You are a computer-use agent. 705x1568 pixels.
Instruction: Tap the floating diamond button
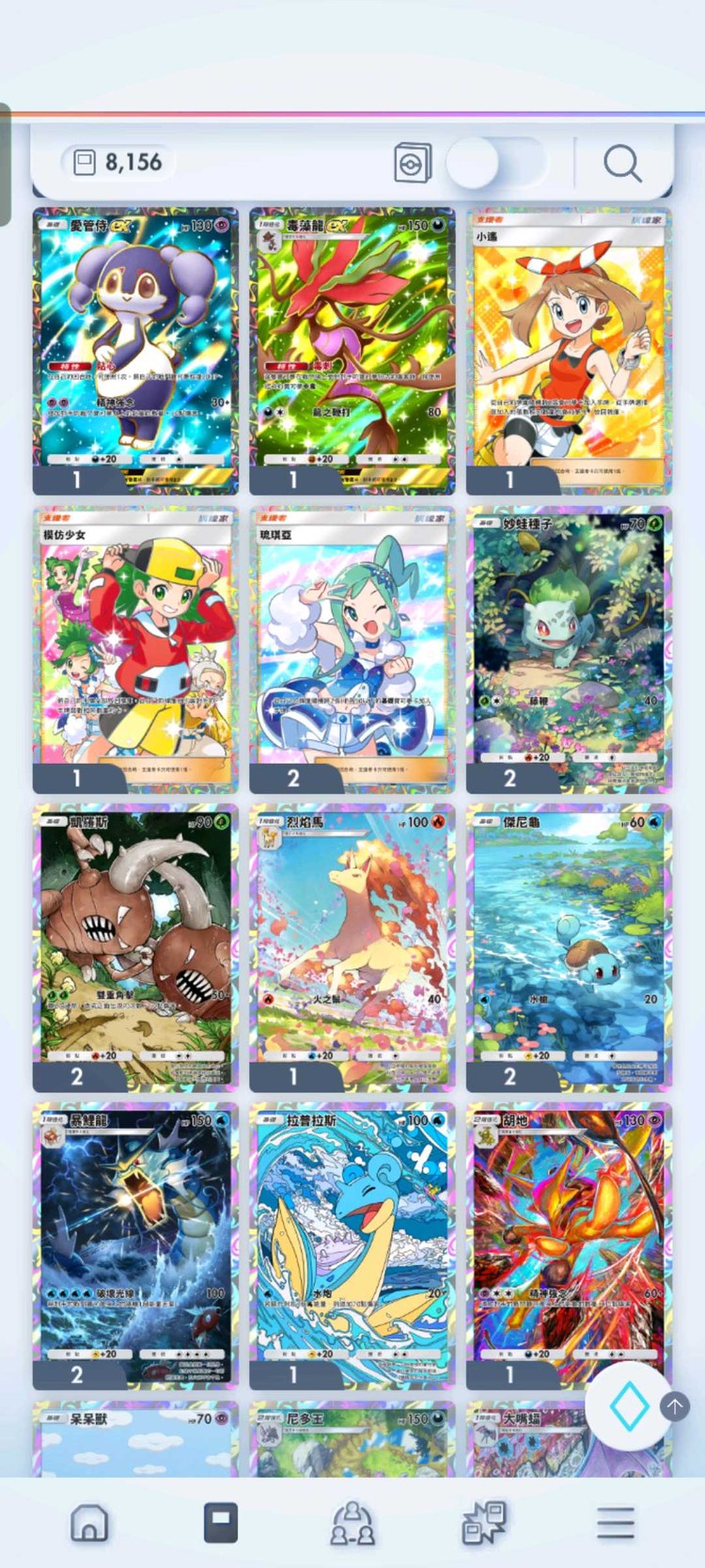pos(628,1406)
